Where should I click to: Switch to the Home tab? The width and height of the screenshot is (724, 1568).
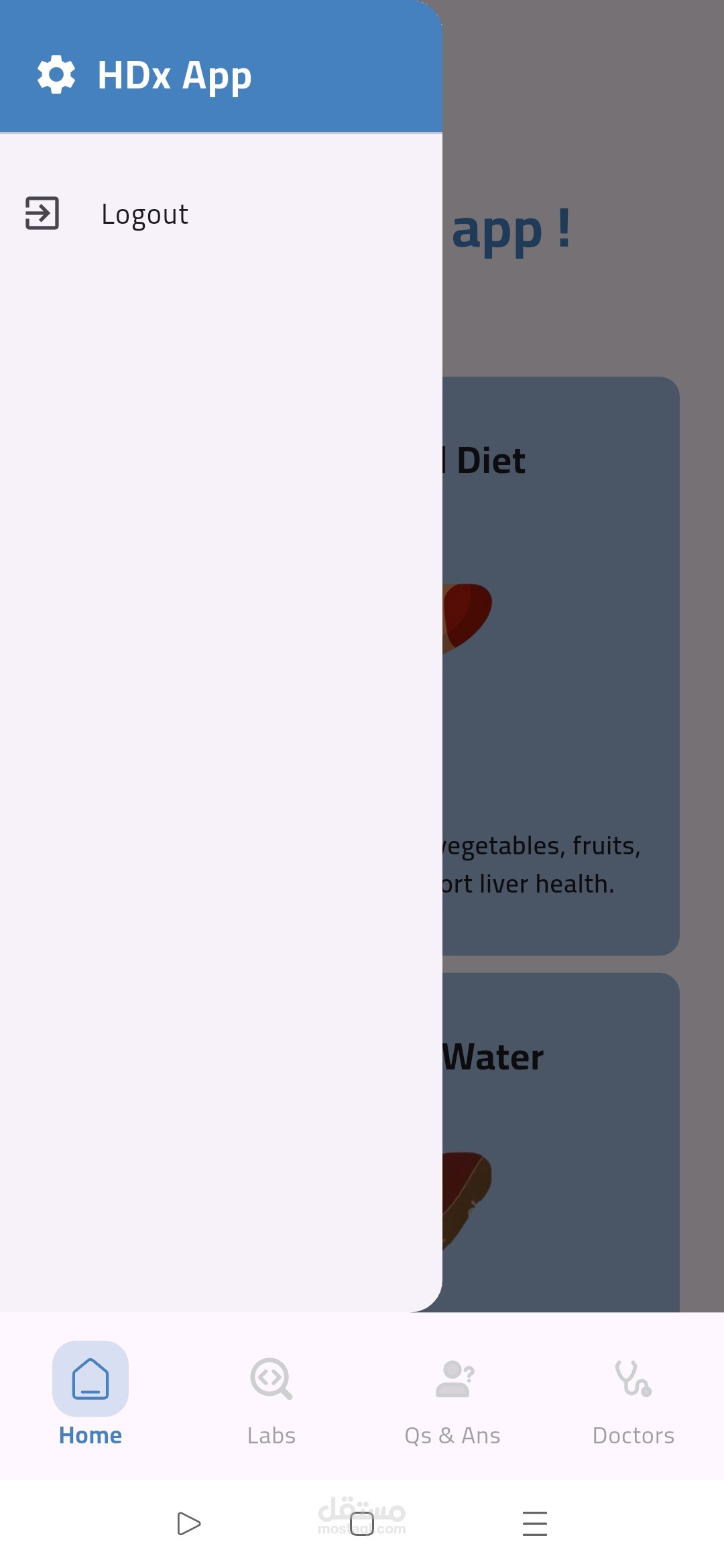(x=90, y=1395)
